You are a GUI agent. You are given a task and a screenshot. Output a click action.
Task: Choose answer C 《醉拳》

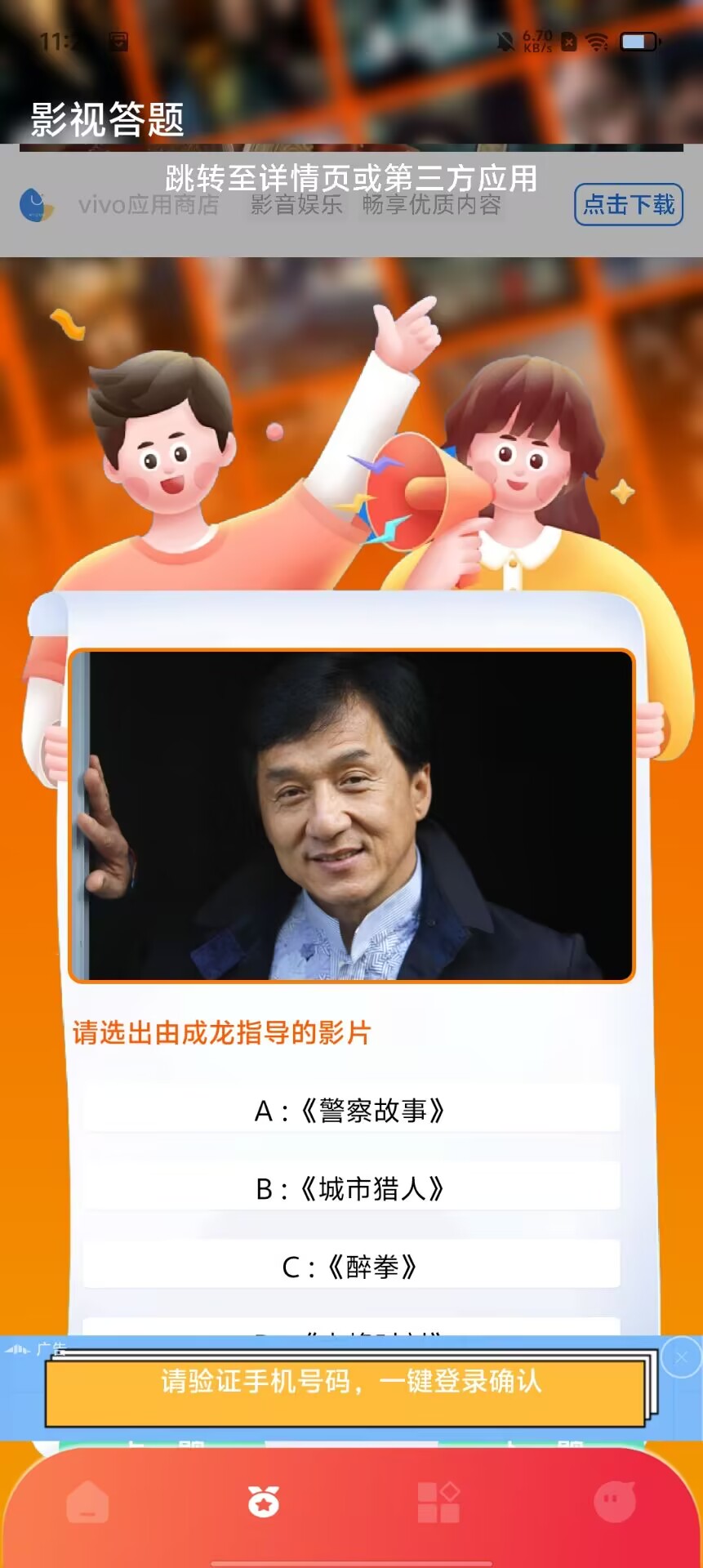pyautogui.click(x=351, y=1267)
